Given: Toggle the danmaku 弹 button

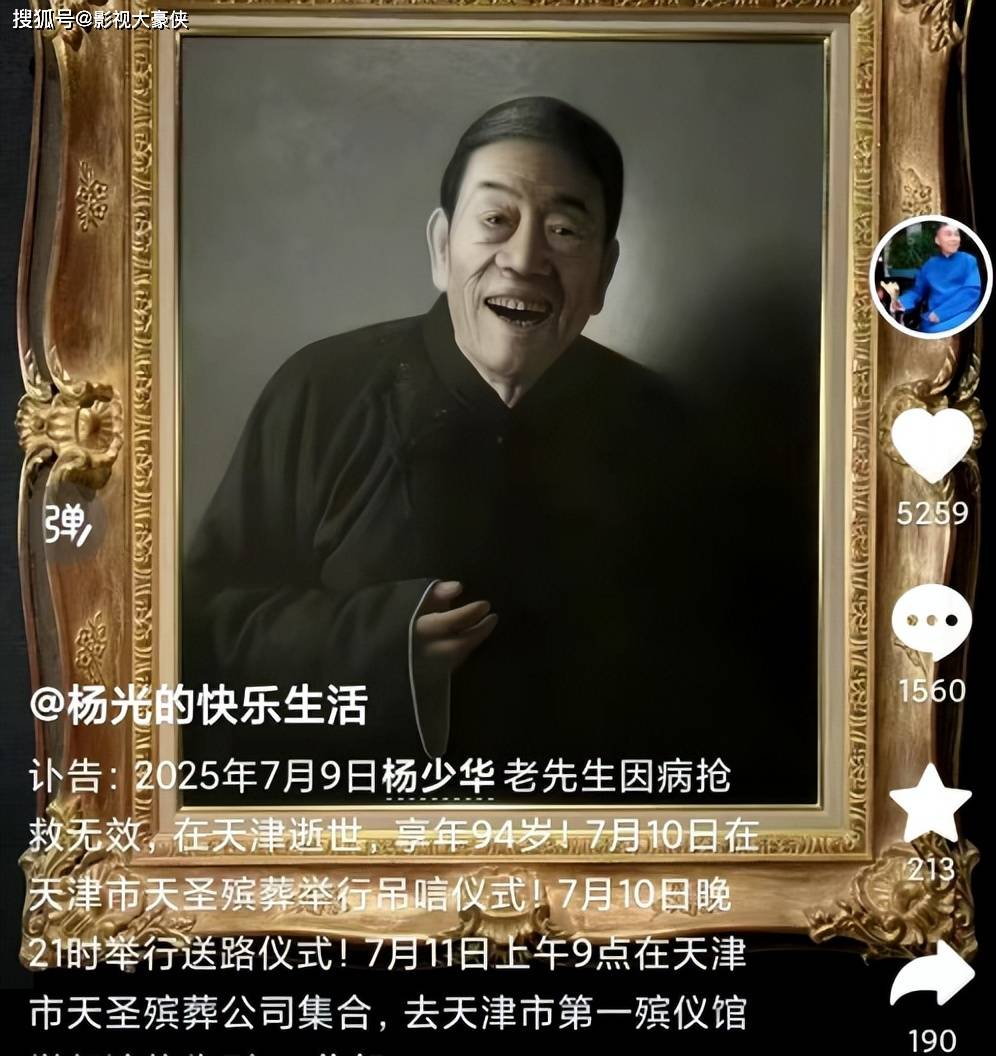Looking at the screenshot, I should (x=69, y=525).
